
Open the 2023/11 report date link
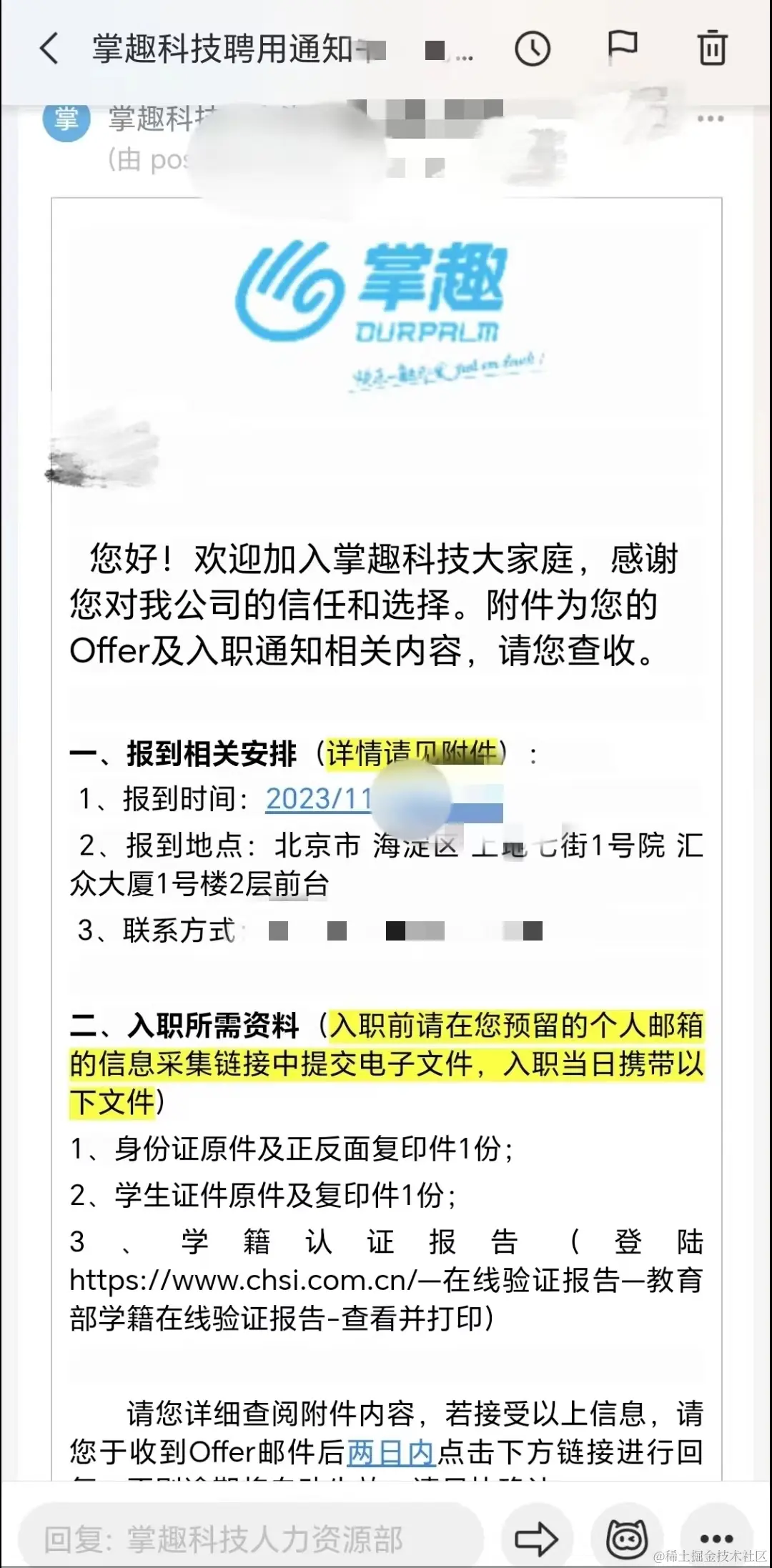(x=319, y=799)
